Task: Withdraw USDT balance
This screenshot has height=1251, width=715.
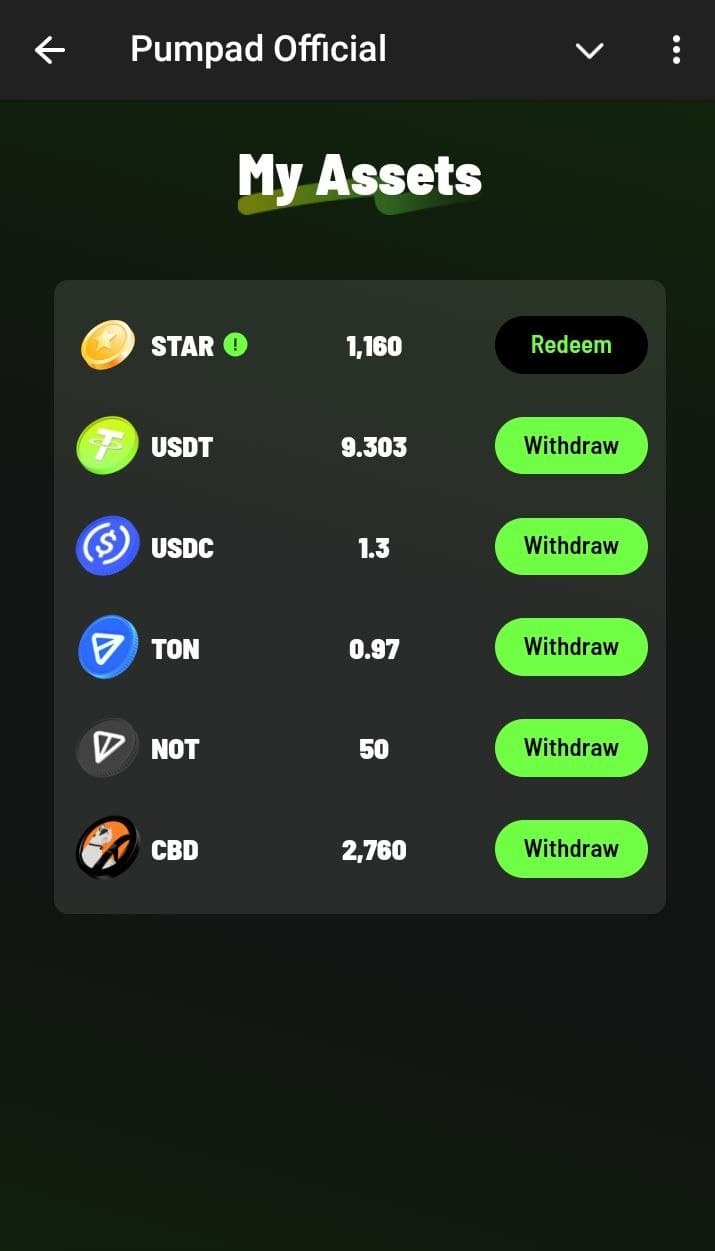Action: pyautogui.click(x=571, y=446)
